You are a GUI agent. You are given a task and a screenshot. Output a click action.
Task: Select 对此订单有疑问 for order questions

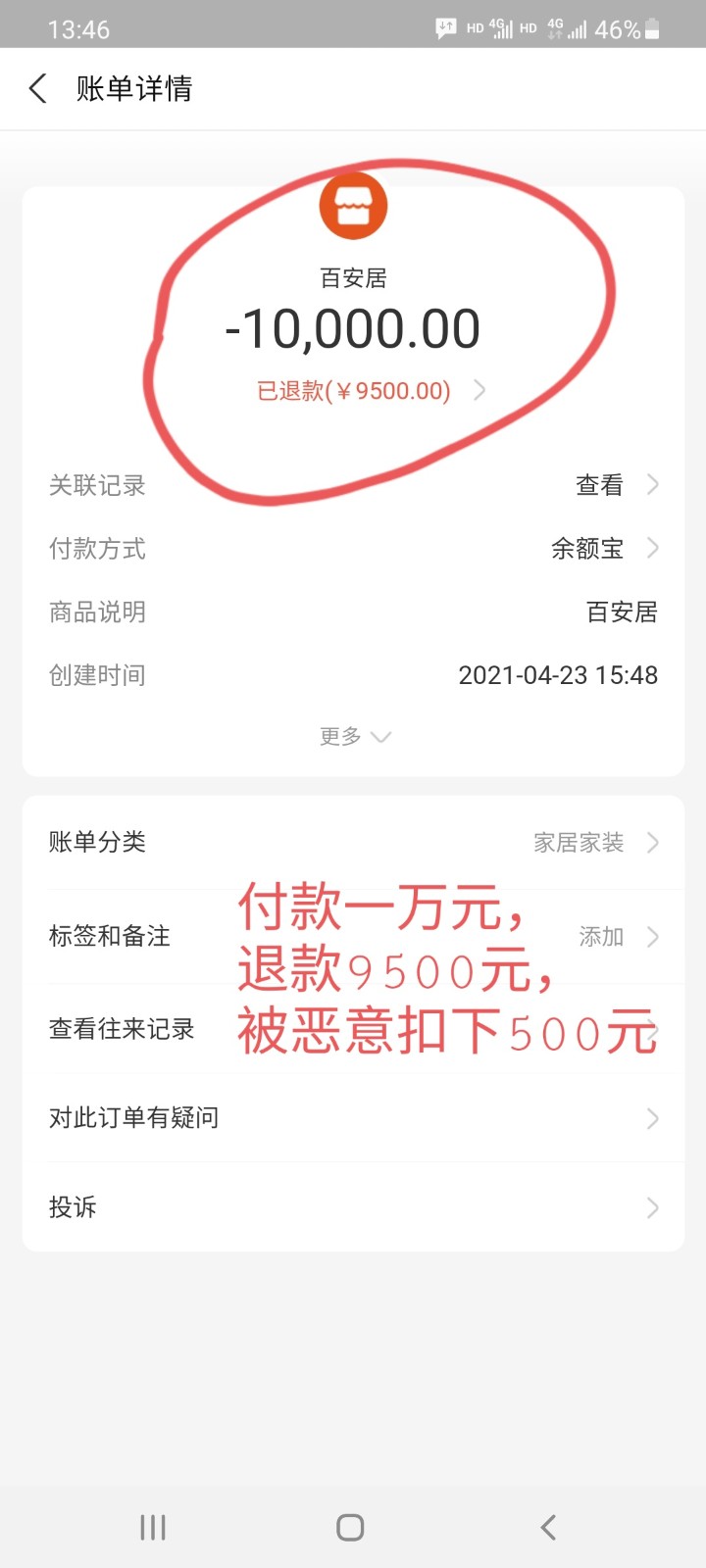[x=353, y=1118]
